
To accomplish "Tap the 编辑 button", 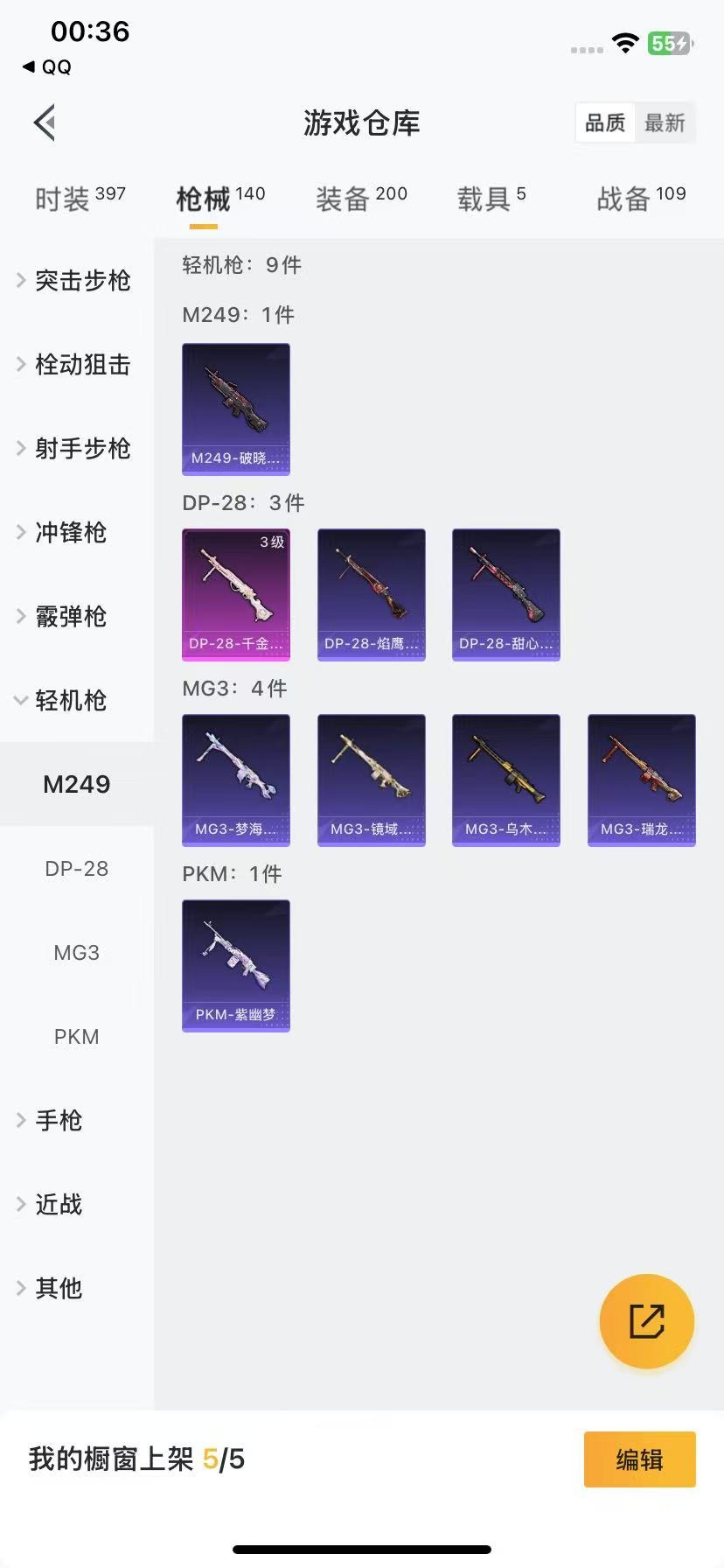I will 639,1459.
